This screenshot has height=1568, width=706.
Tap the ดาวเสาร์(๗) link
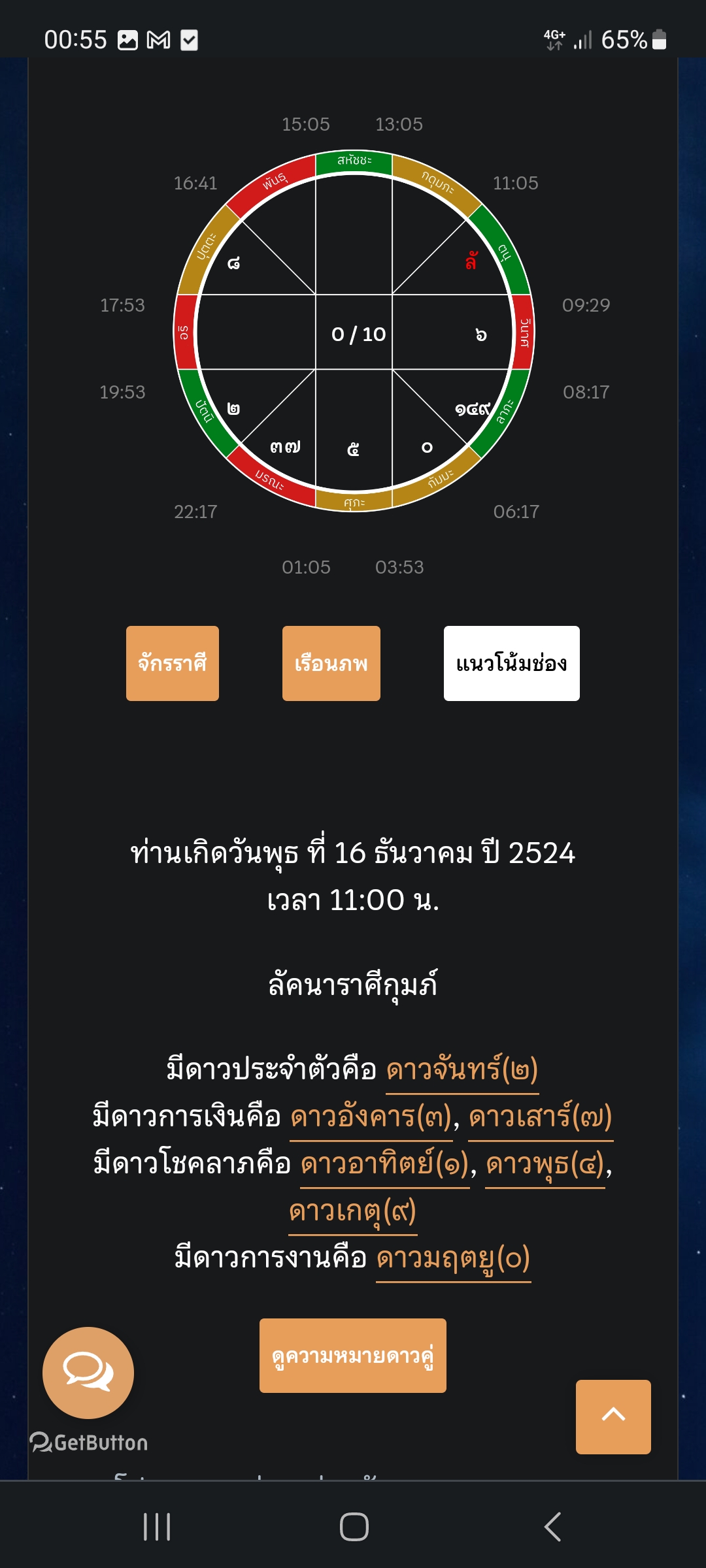[541, 1117]
